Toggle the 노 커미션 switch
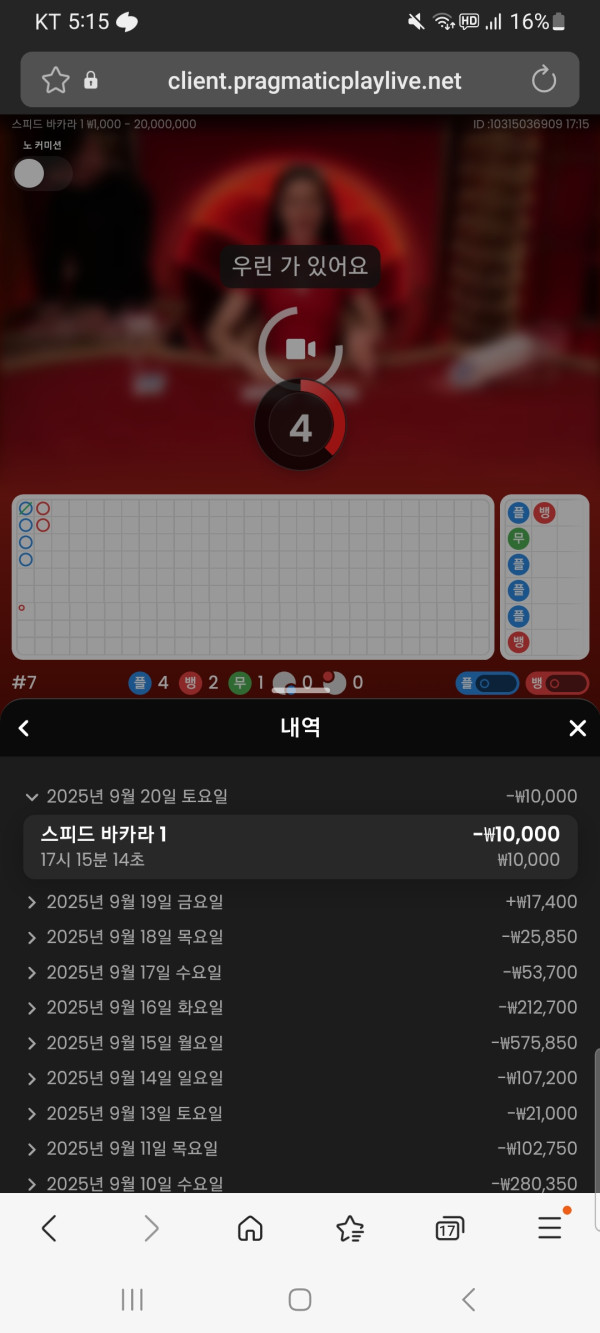 42,173
